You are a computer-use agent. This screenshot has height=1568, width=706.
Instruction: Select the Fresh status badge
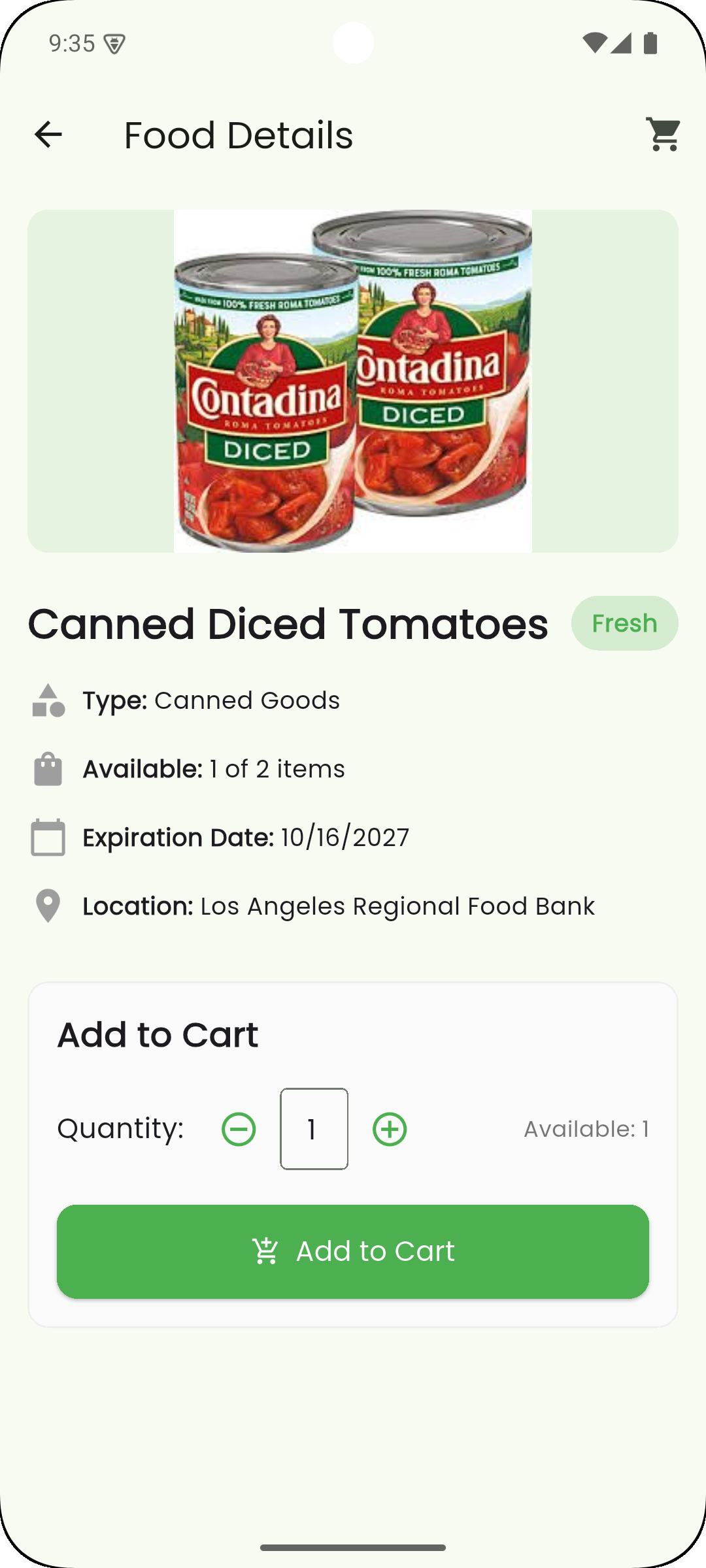[624, 623]
